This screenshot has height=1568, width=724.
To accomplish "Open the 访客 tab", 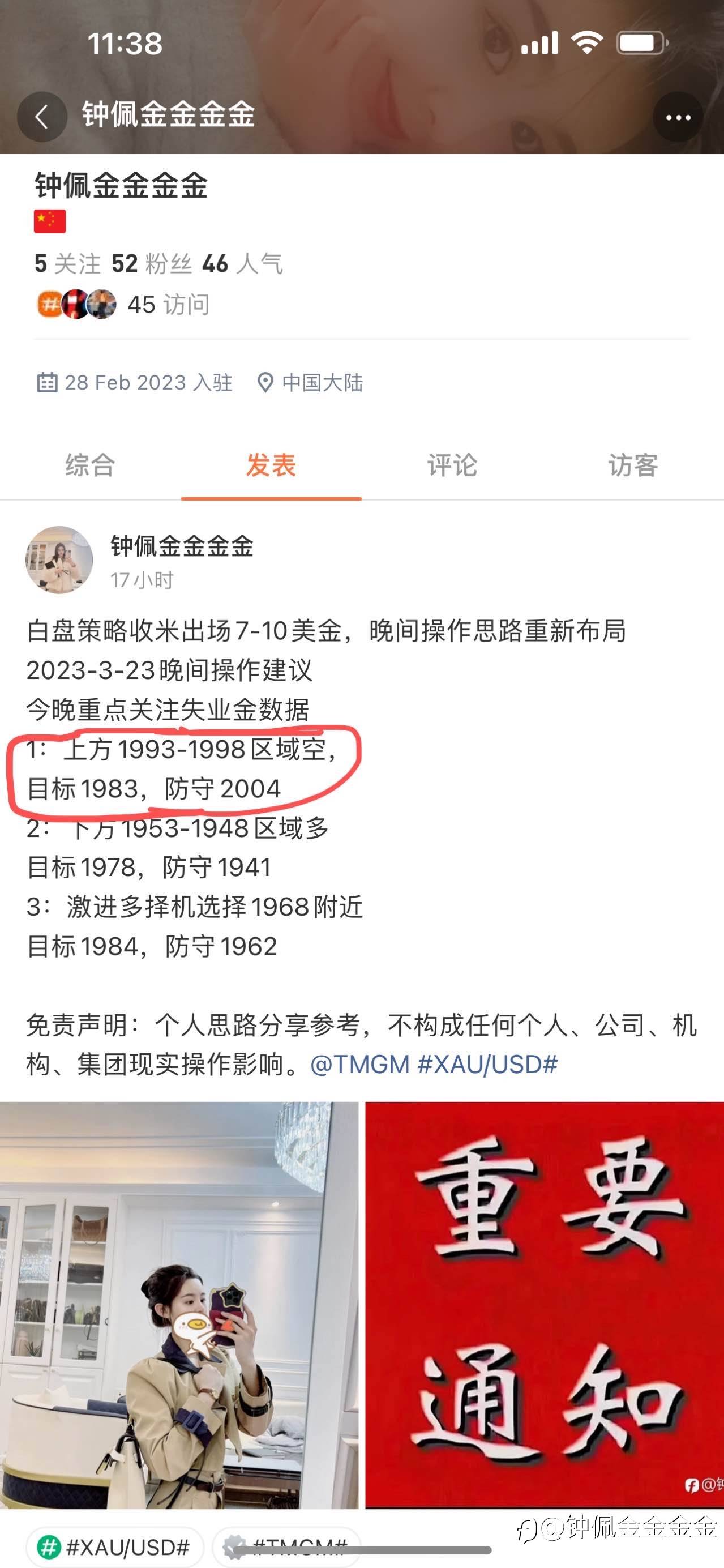I will [633, 465].
